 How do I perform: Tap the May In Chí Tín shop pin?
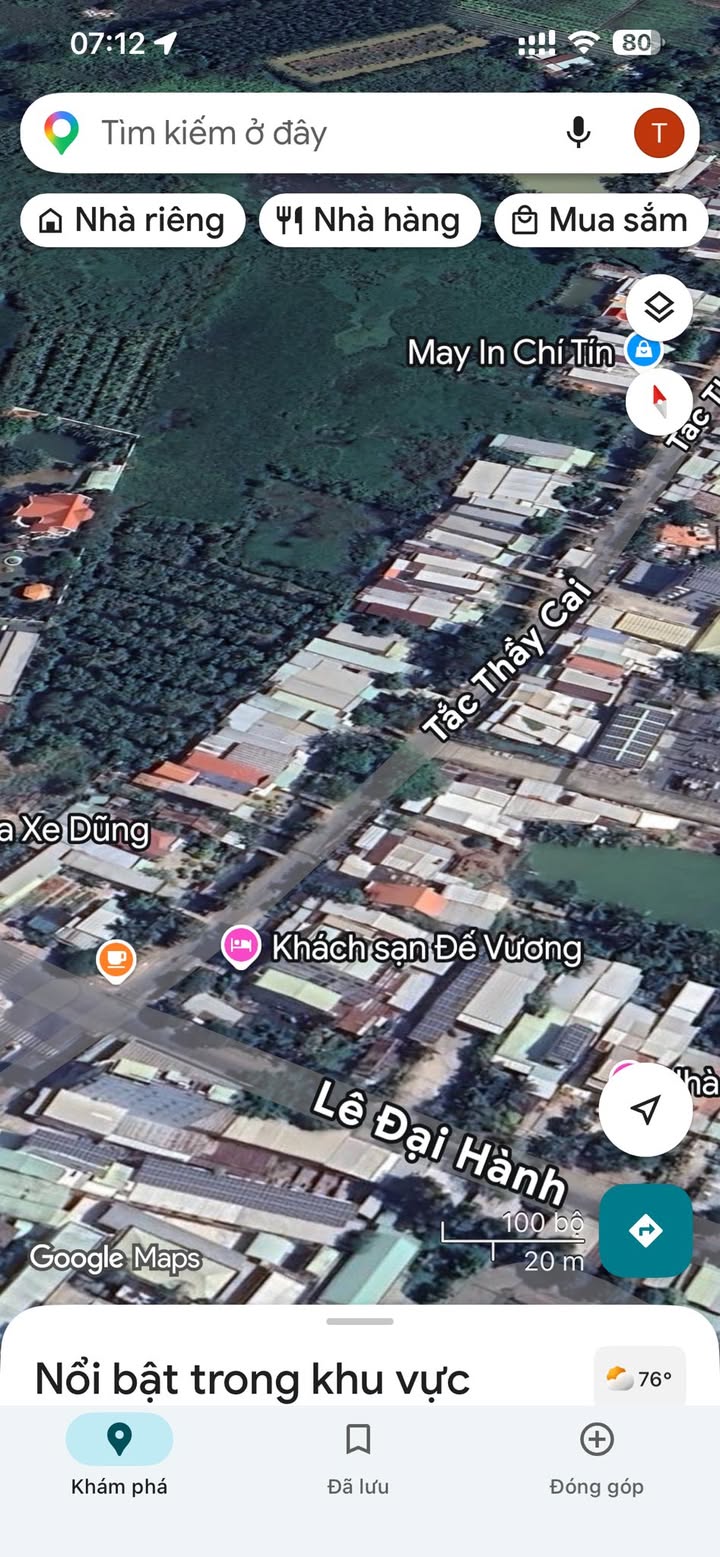(642, 350)
